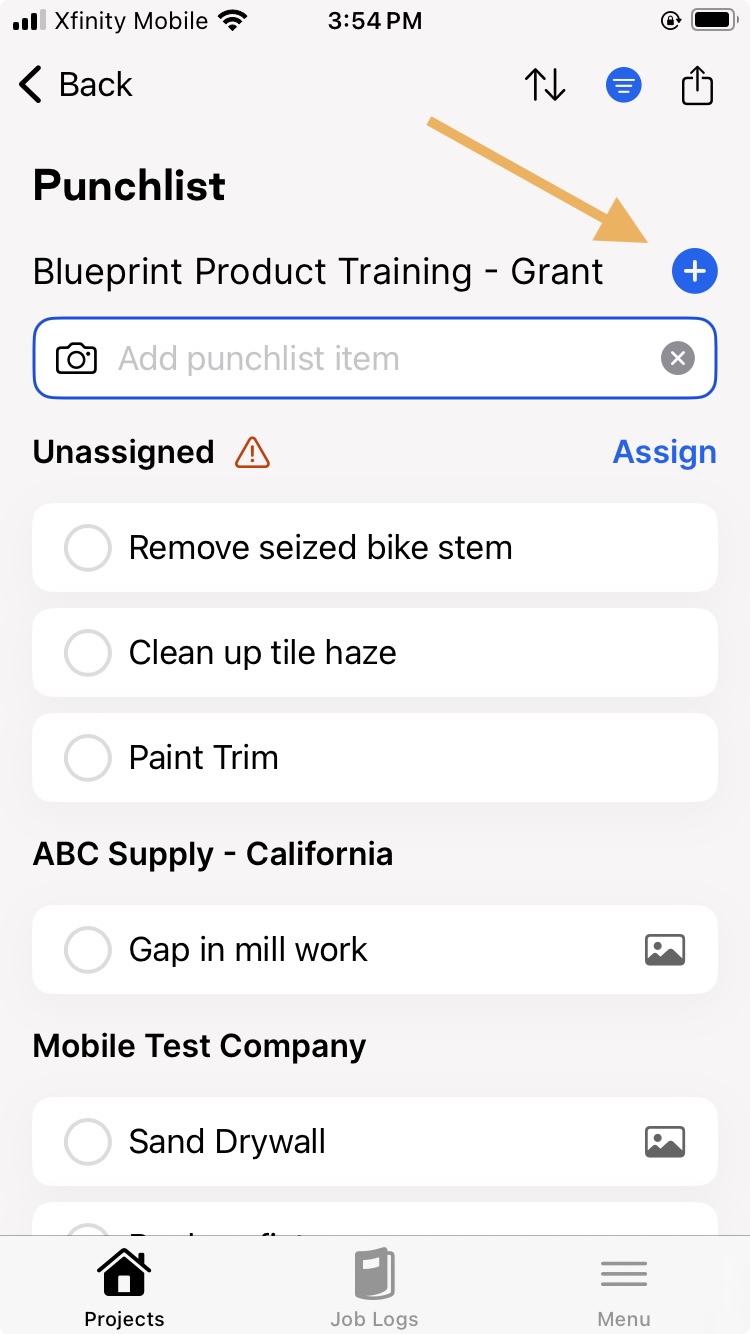Clear the punchlist input with the X icon

[678, 358]
